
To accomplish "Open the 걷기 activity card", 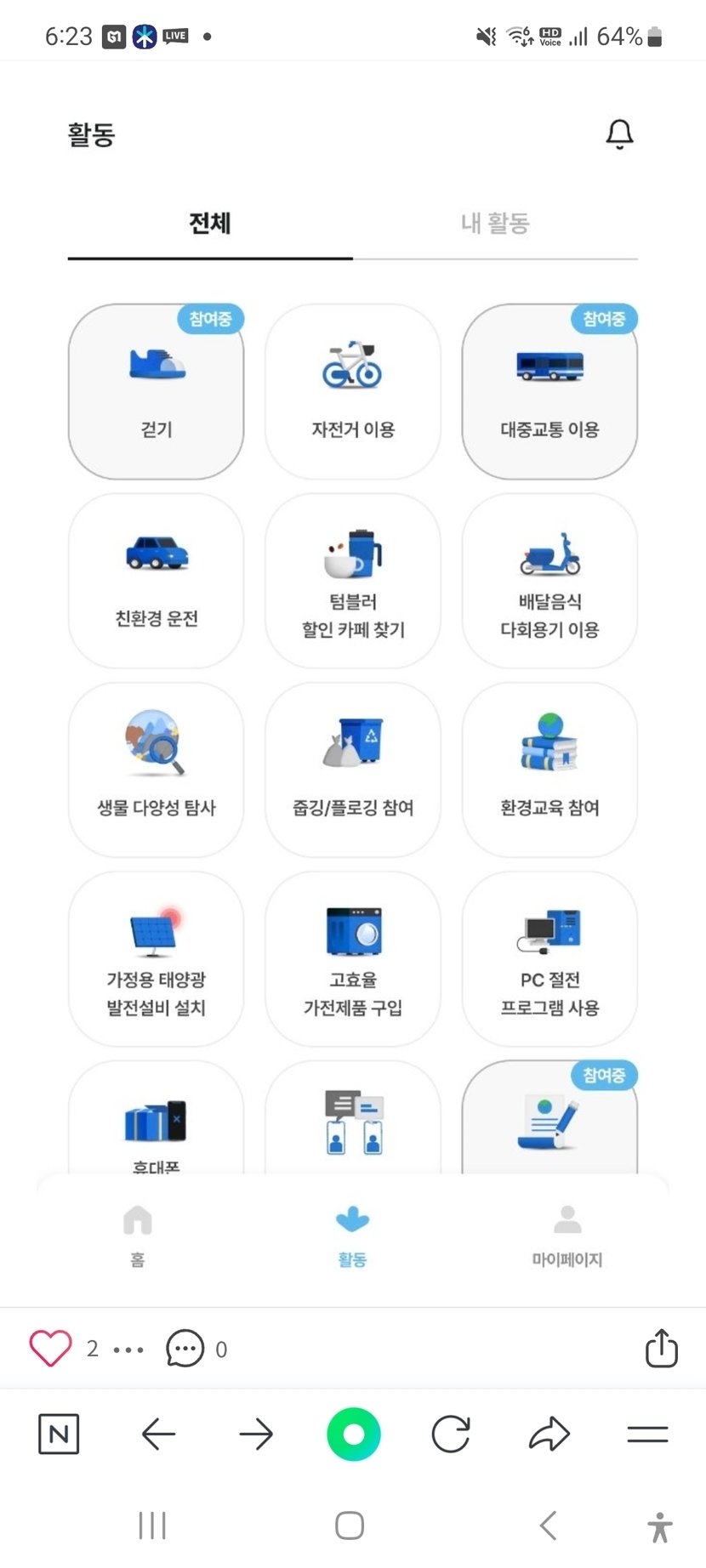I will [157, 392].
